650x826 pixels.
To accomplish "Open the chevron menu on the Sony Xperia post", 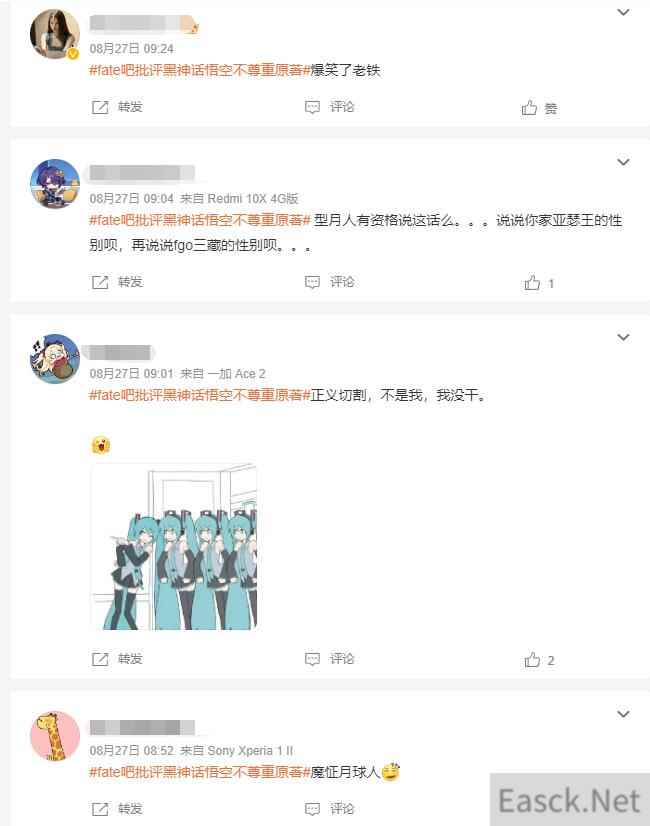I will point(623,714).
